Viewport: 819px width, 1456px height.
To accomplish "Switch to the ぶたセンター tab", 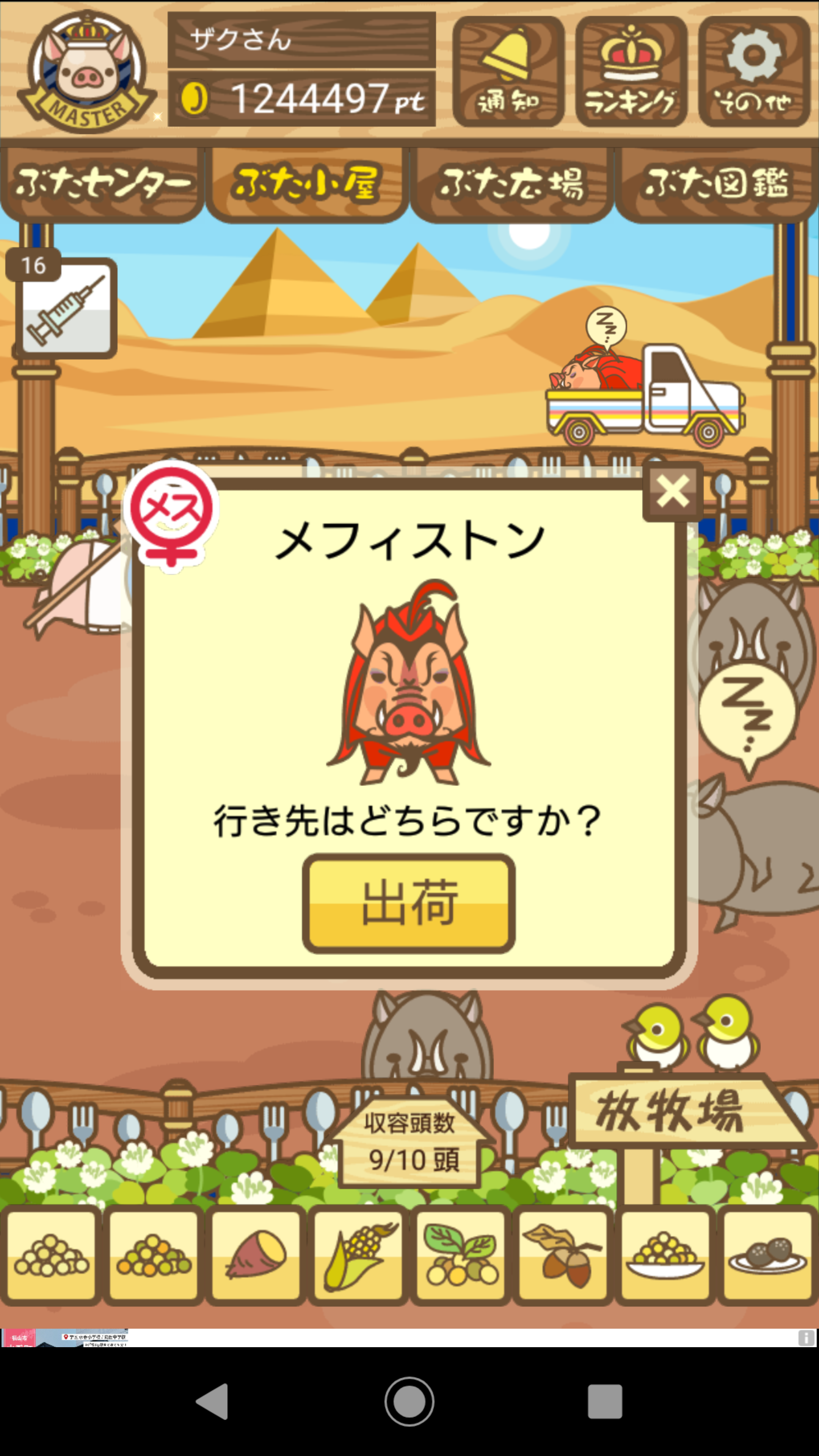I will [x=102, y=184].
